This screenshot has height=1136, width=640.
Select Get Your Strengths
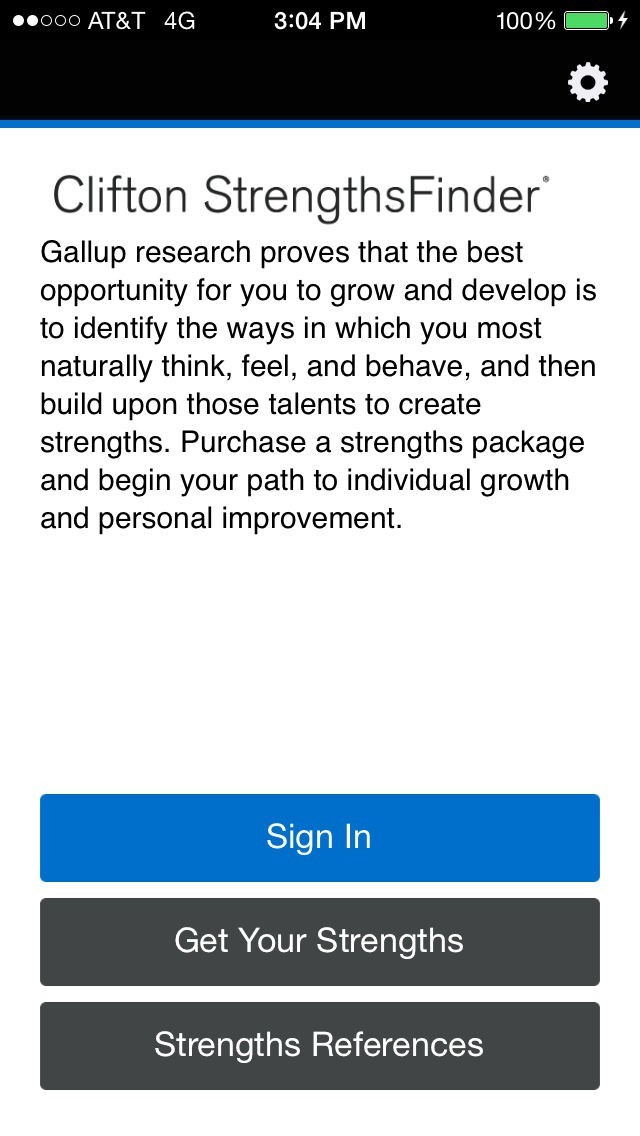(x=320, y=942)
